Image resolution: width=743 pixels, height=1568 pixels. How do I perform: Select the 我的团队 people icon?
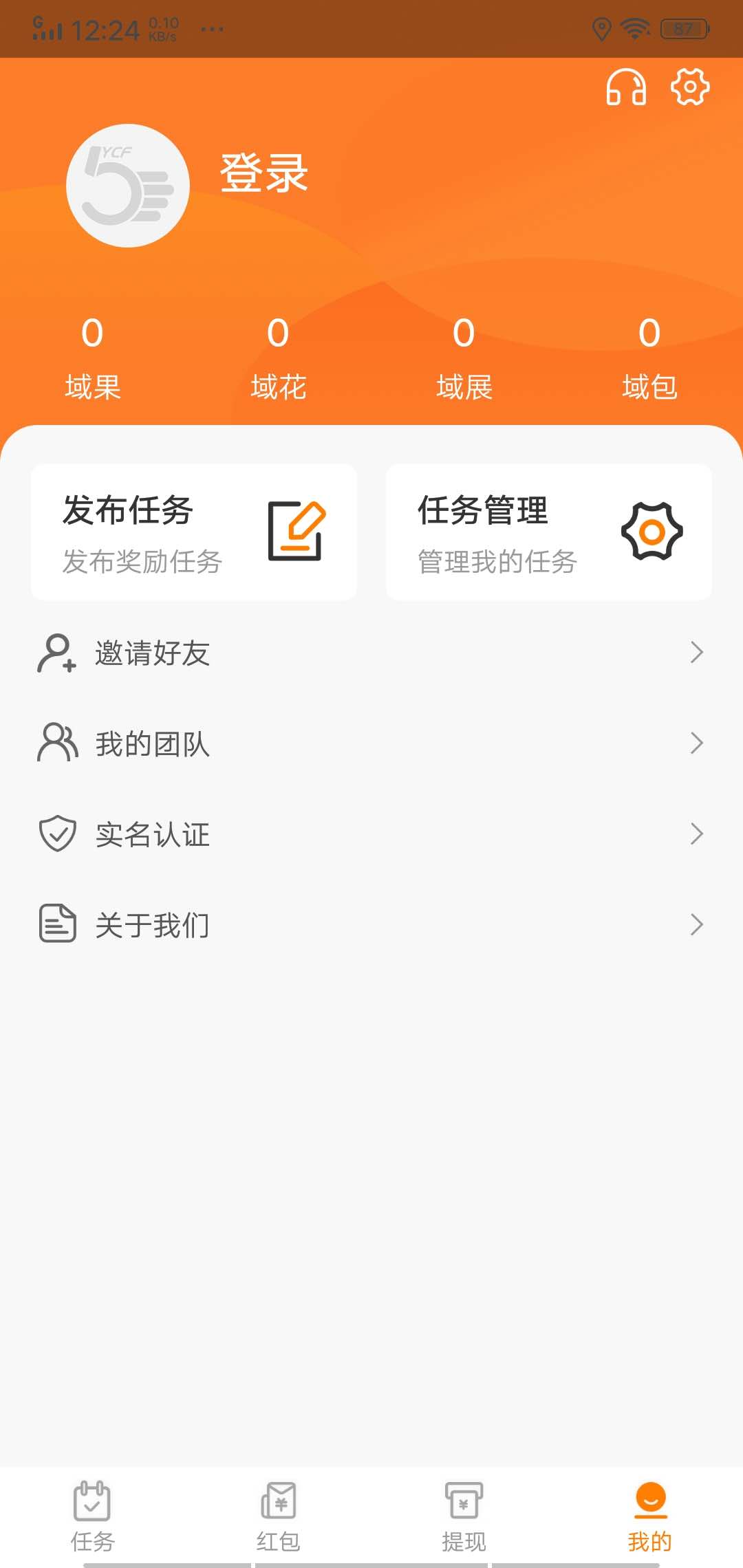tap(55, 743)
